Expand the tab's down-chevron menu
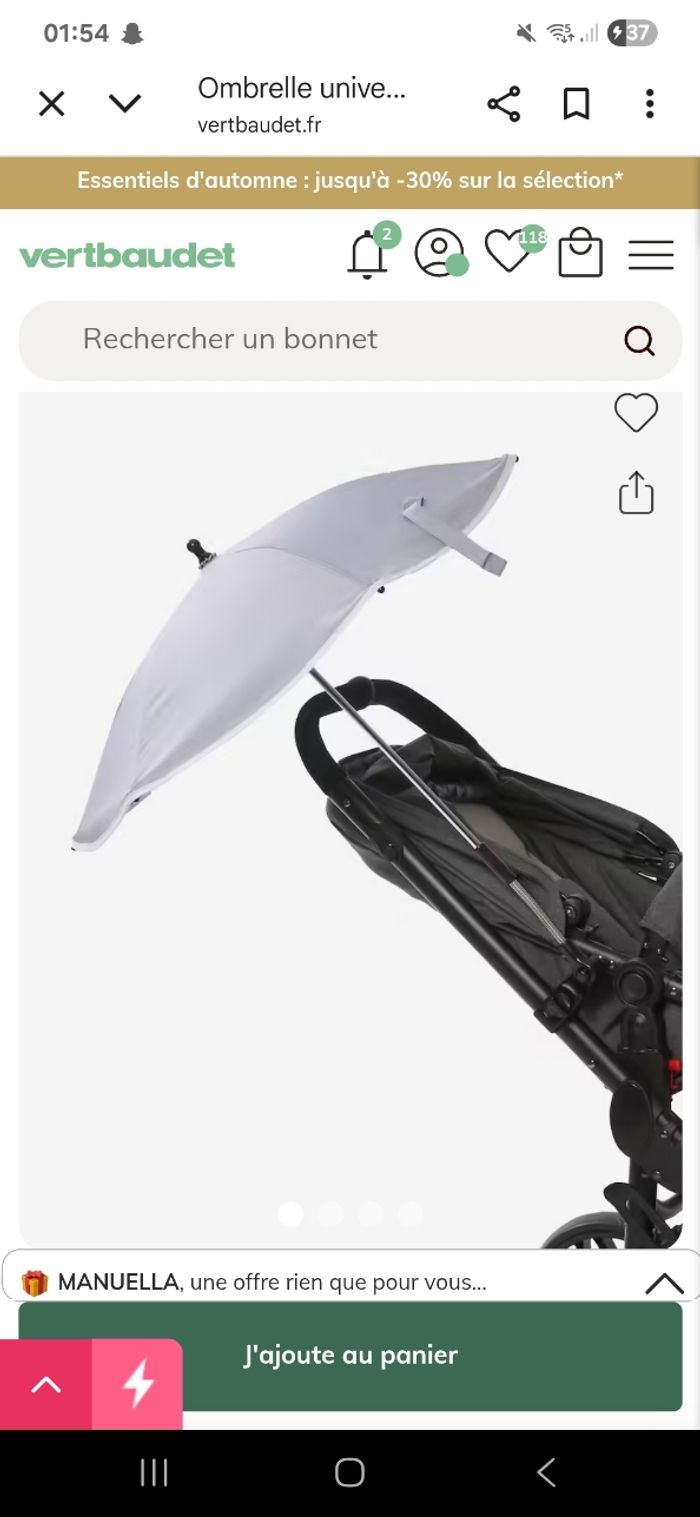This screenshot has width=700, height=1517. point(124,103)
